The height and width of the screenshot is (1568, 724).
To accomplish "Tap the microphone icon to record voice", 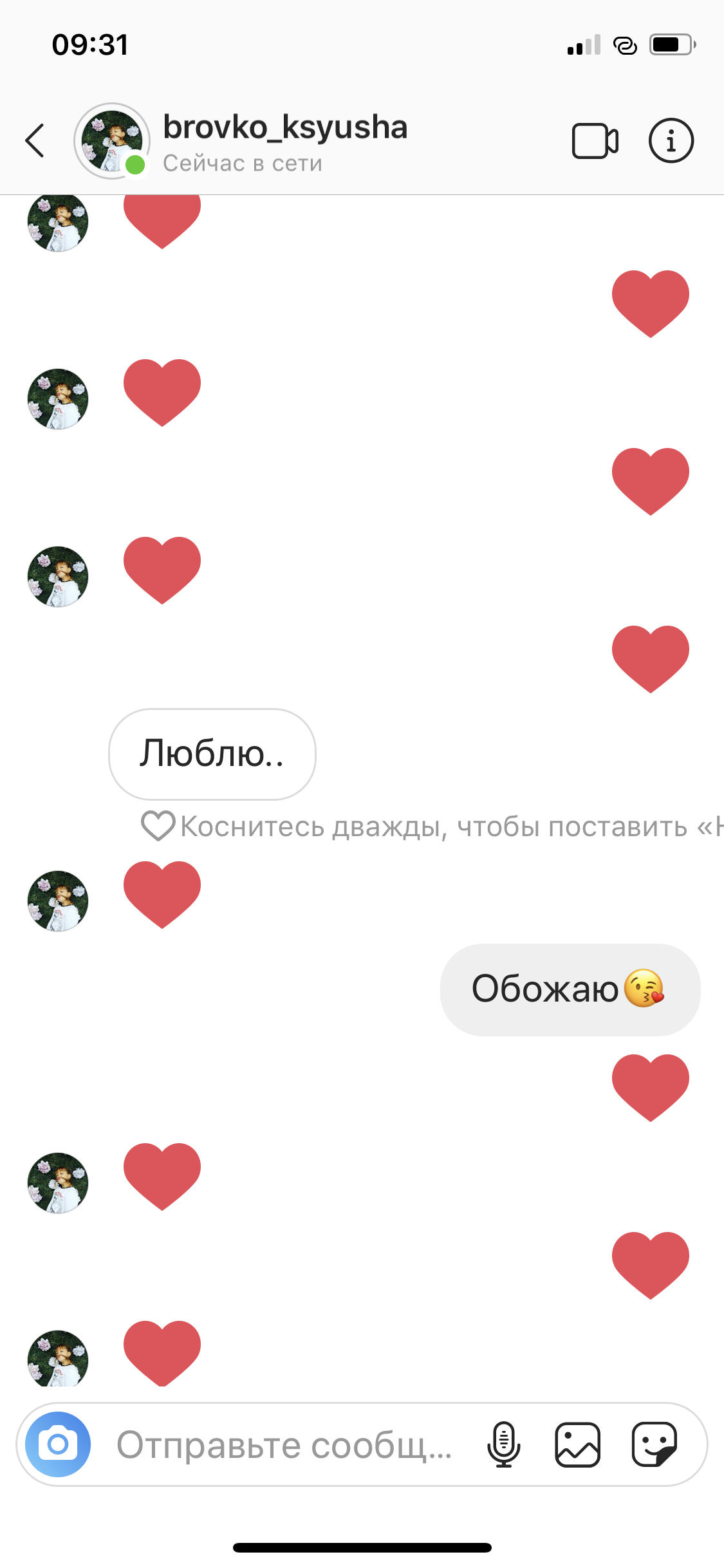I will tap(504, 1444).
